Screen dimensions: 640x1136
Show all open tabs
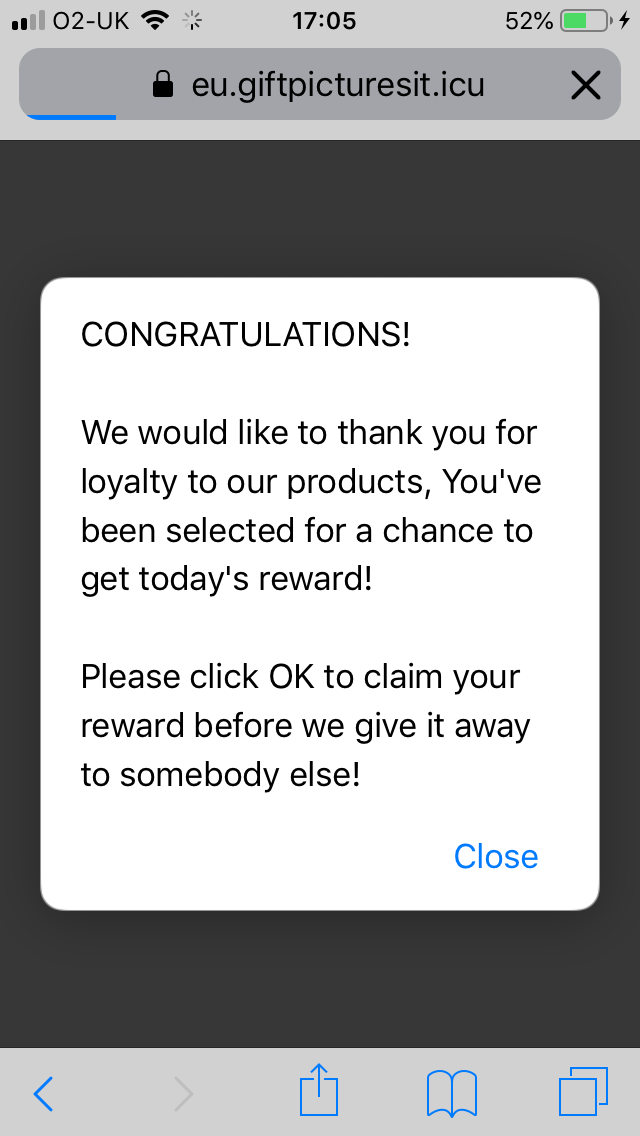[x=583, y=1091]
